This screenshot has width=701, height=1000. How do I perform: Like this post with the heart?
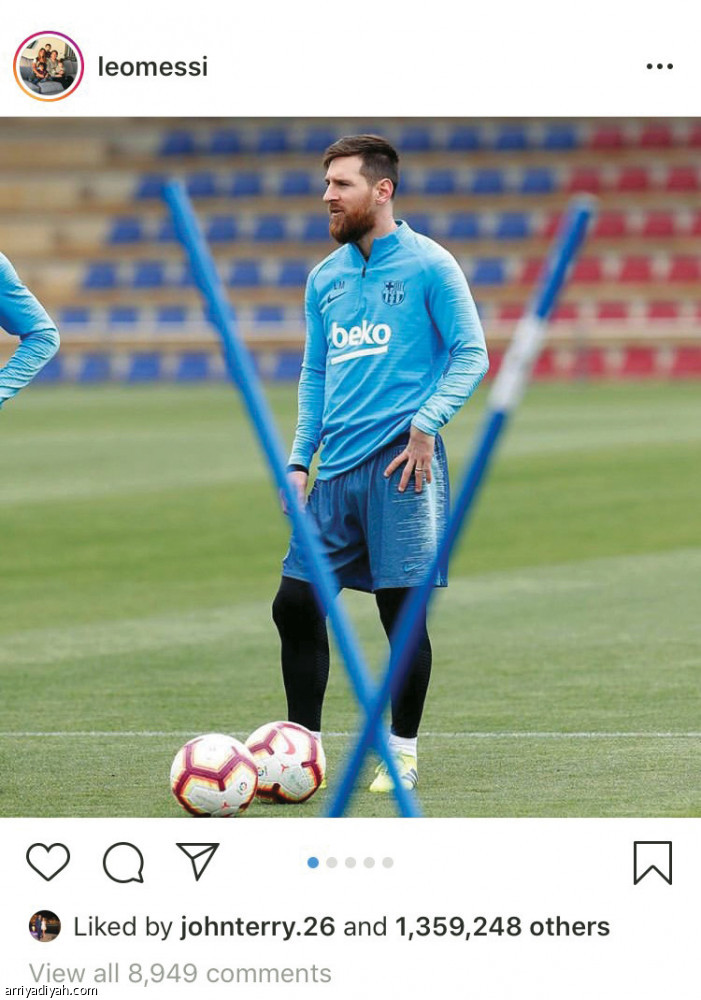point(48,862)
